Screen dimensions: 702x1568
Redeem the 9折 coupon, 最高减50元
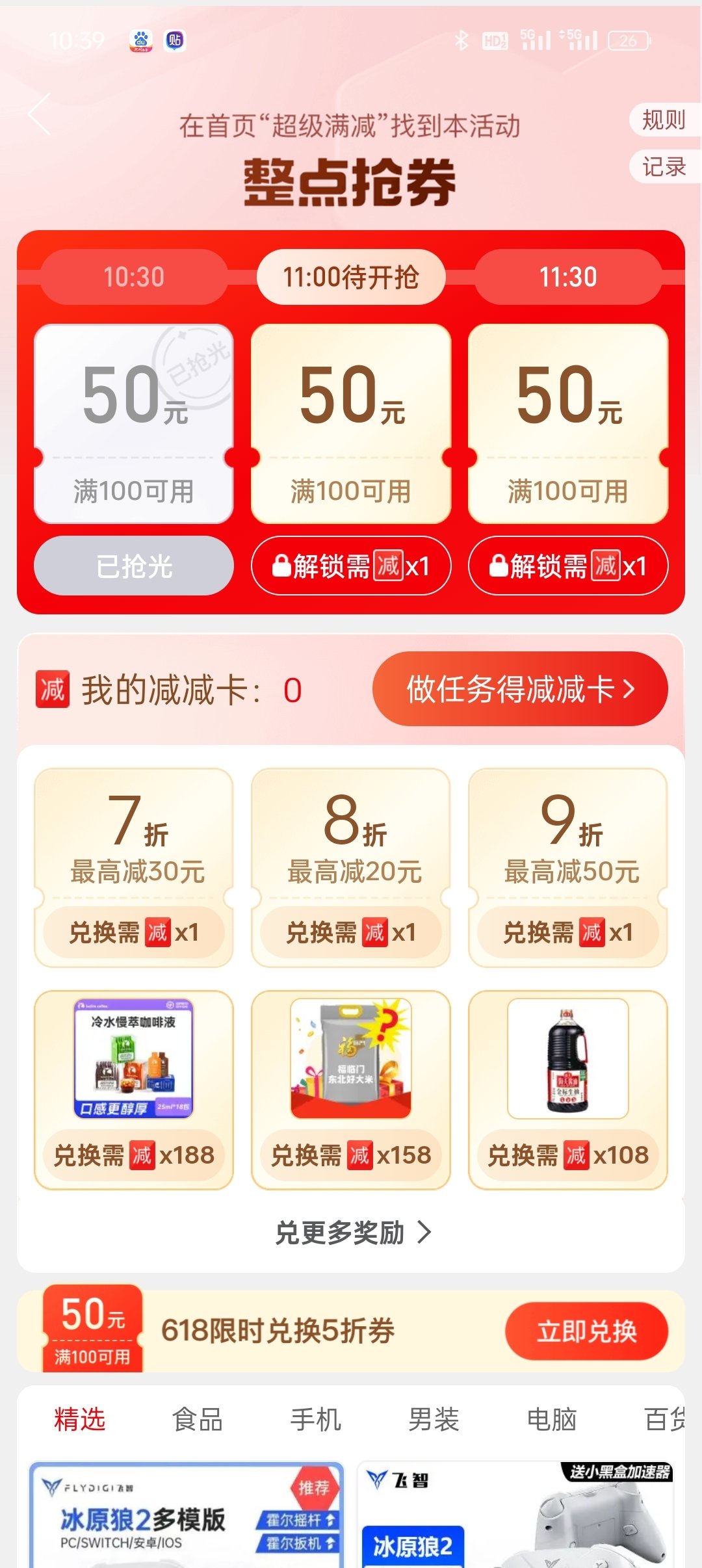point(568,932)
